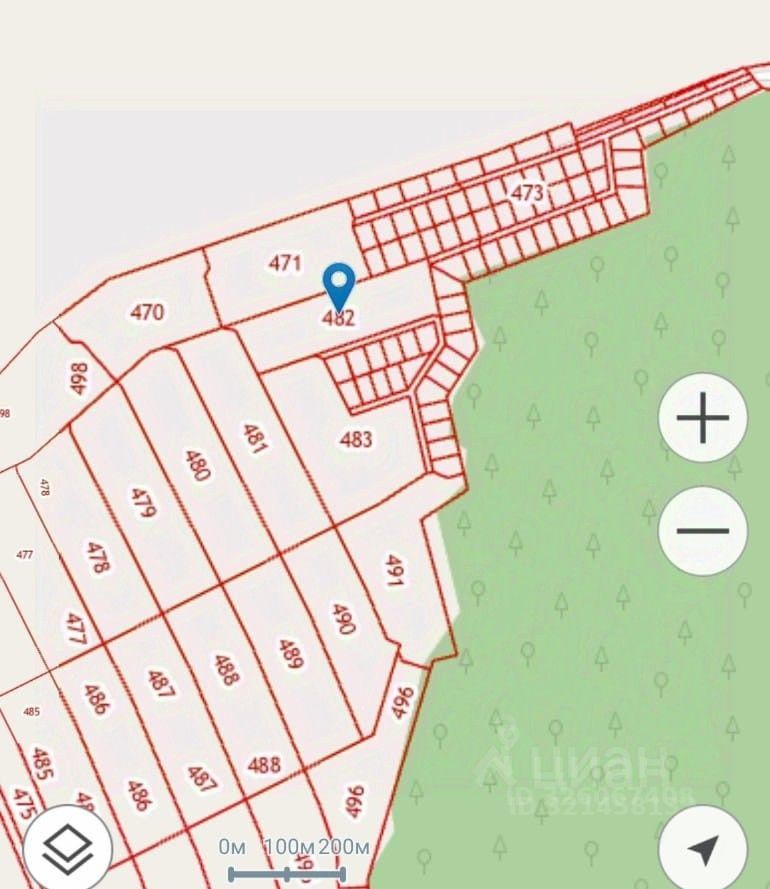
Task: Open the map layers selector
Action: coord(67,849)
